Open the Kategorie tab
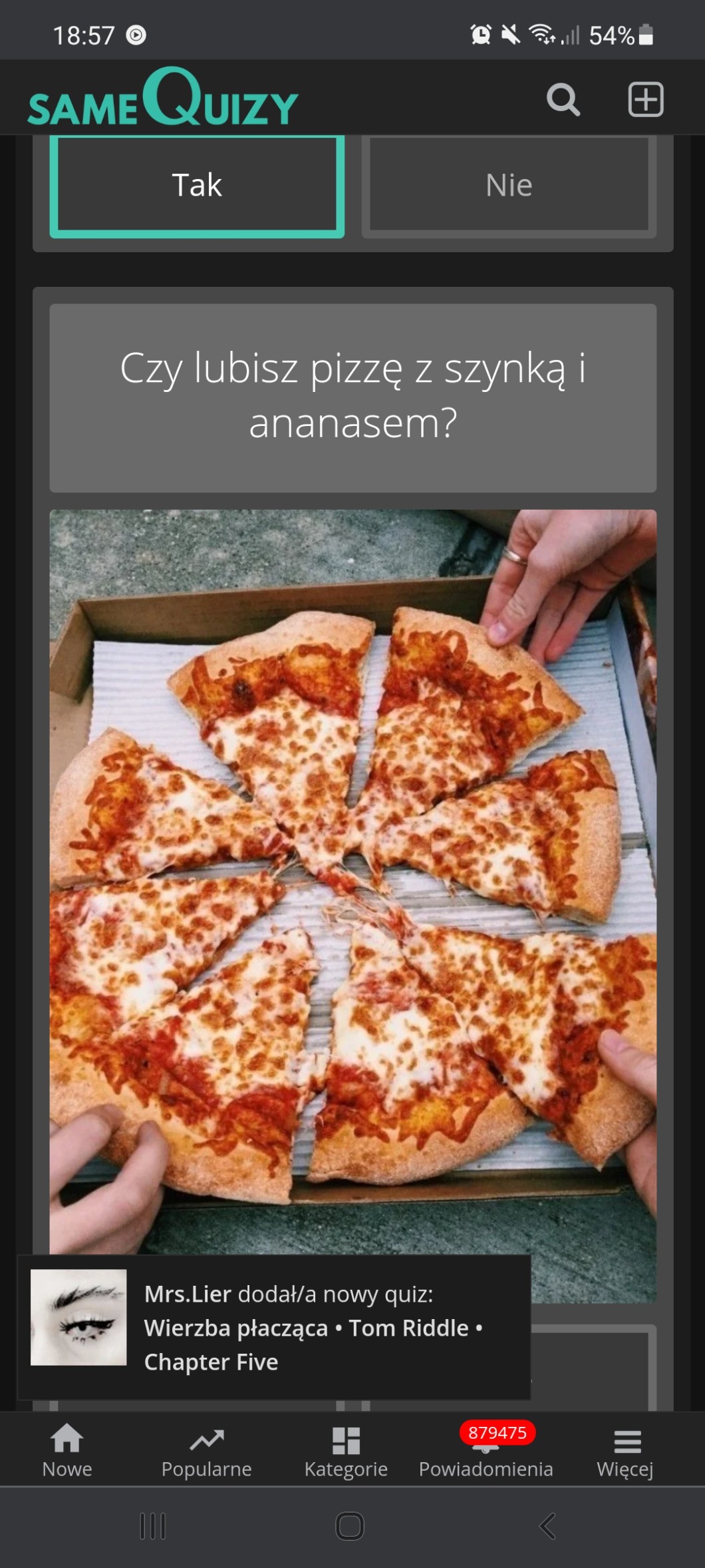Image resolution: width=705 pixels, height=1568 pixels. (x=346, y=1452)
